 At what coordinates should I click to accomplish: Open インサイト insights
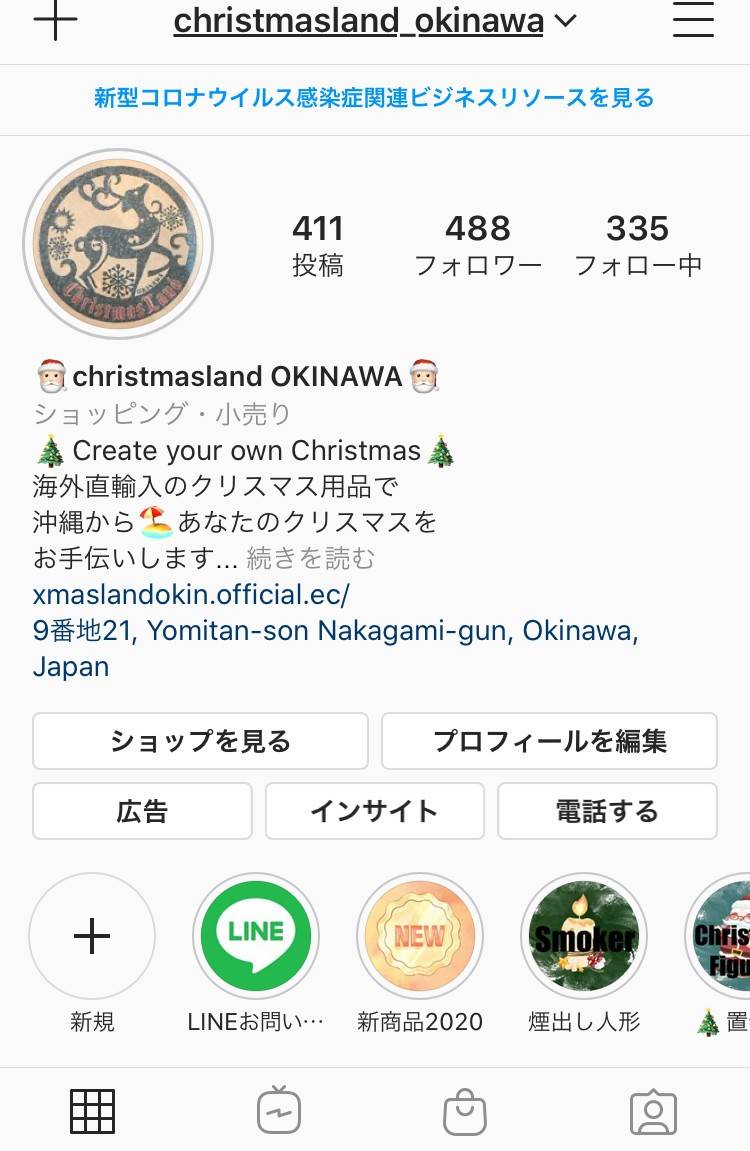(x=374, y=811)
